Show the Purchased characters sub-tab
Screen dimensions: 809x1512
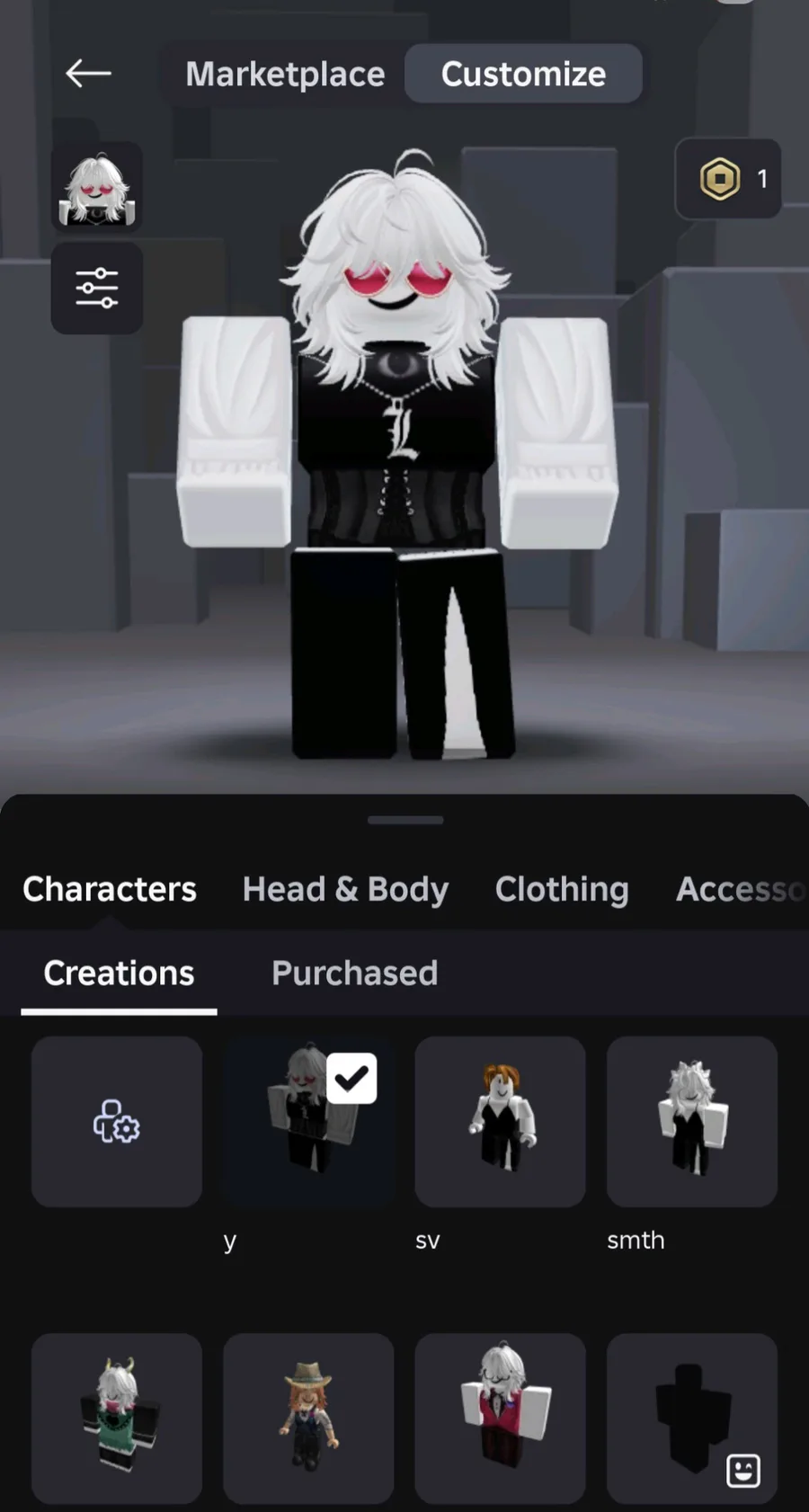point(354,973)
